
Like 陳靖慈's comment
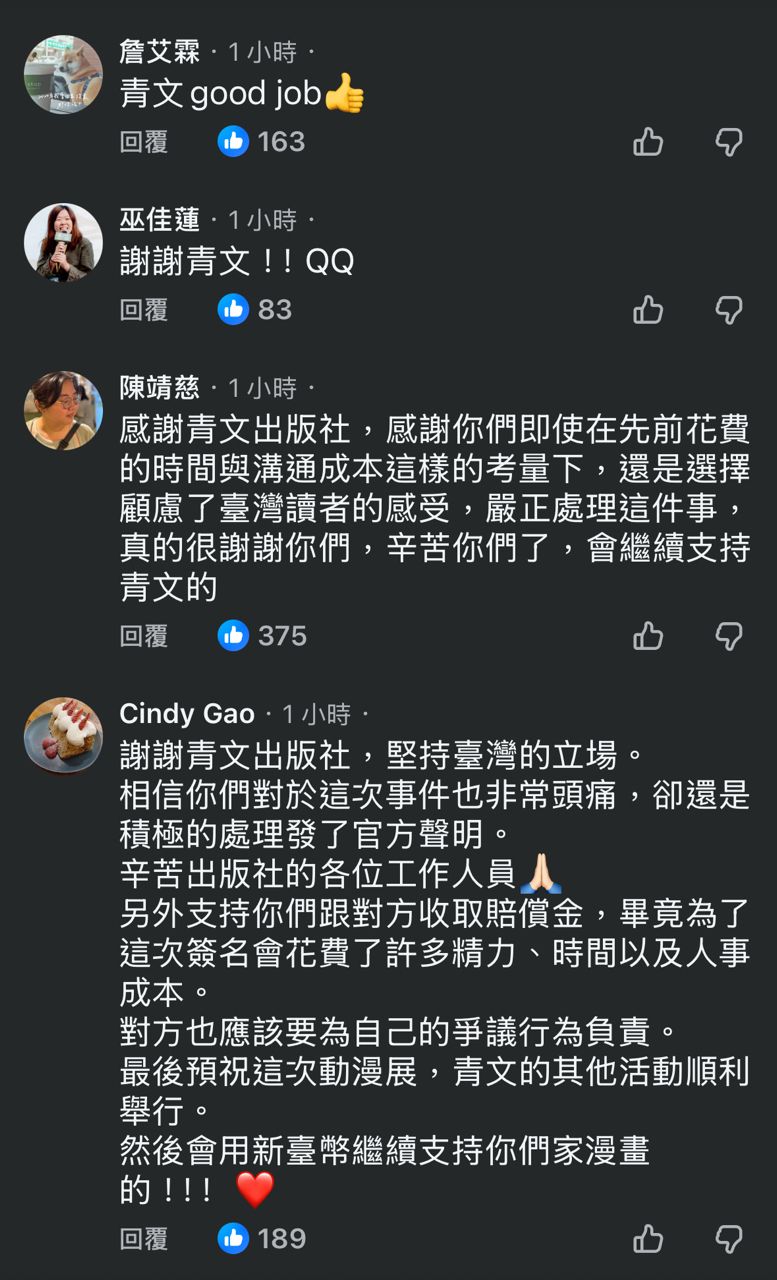[x=648, y=636]
